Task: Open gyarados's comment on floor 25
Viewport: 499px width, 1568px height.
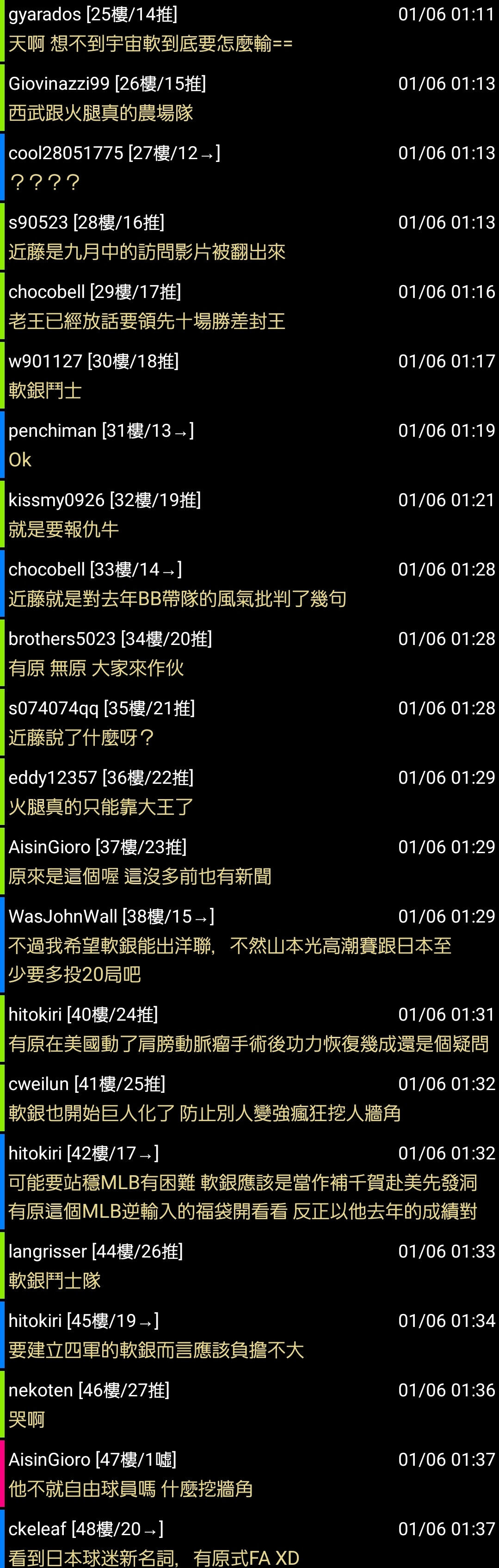Action: [250, 29]
